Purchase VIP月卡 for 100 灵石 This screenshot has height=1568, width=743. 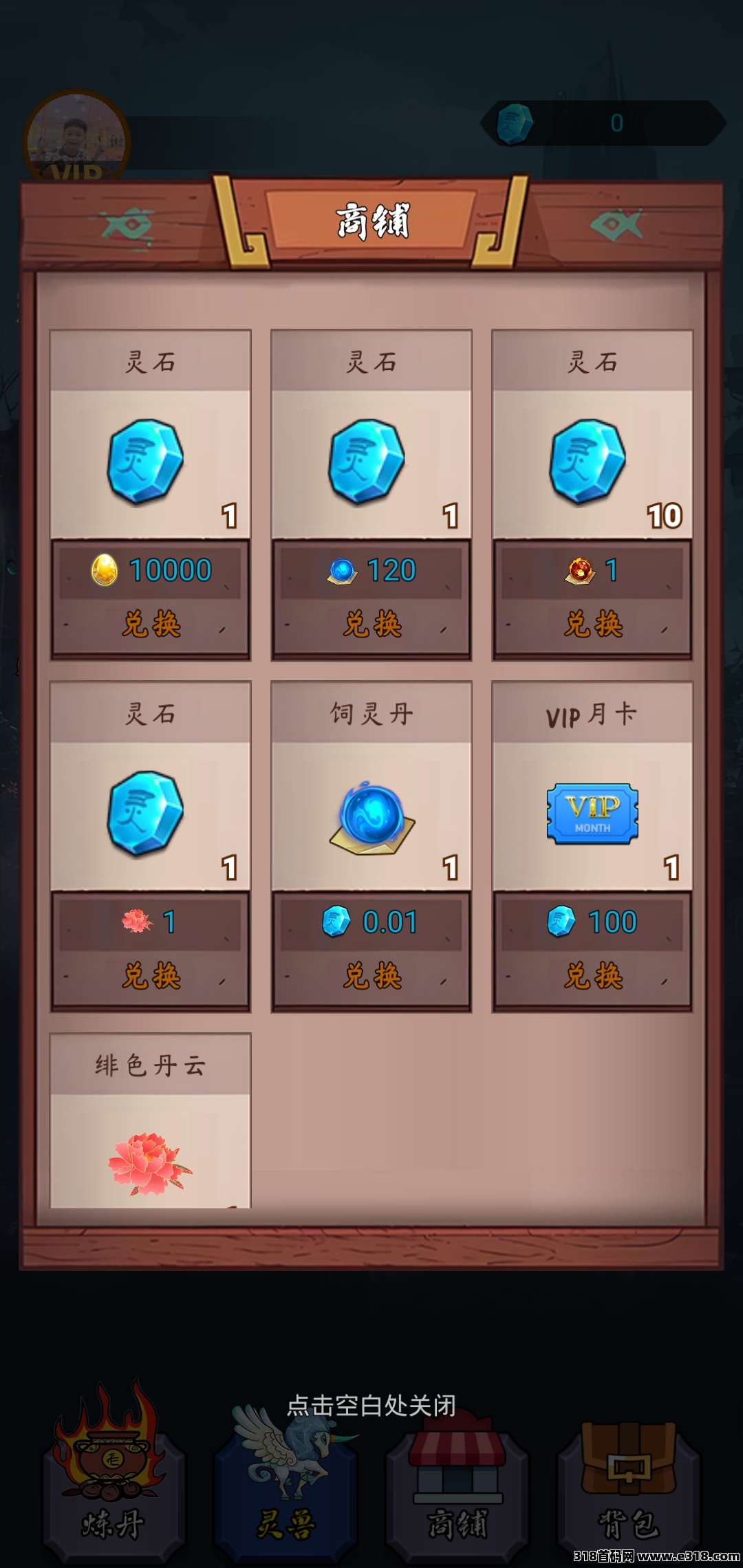[592, 976]
